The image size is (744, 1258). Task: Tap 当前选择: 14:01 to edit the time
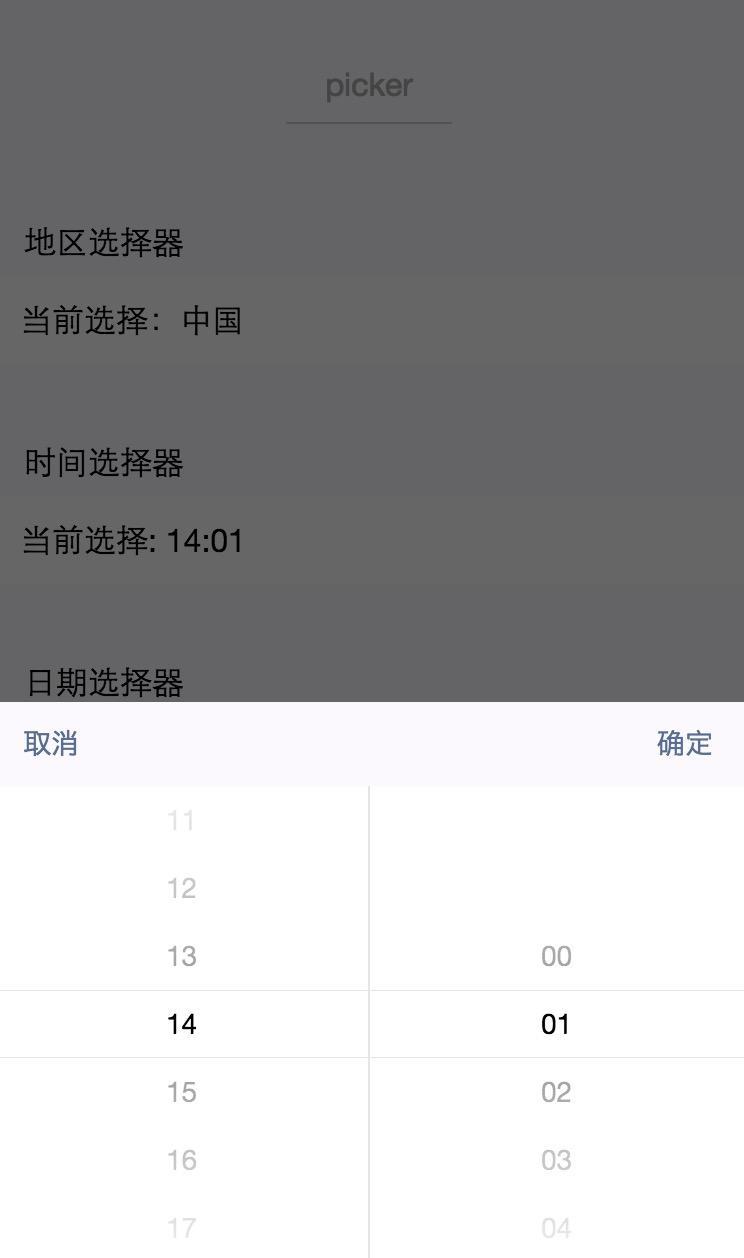133,540
